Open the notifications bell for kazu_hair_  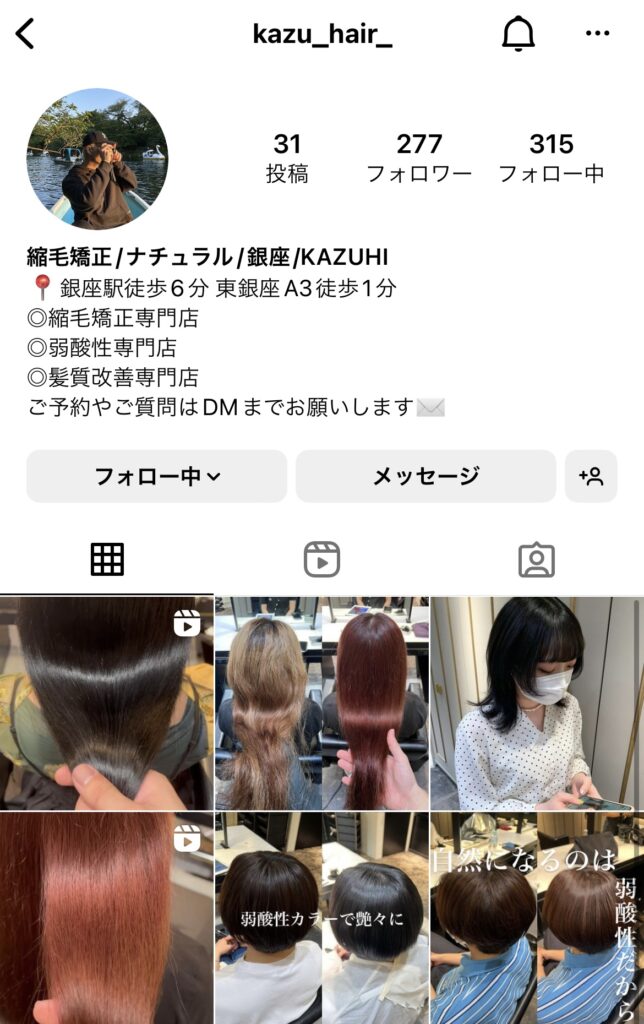pyautogui.click(x=517, y=34)
